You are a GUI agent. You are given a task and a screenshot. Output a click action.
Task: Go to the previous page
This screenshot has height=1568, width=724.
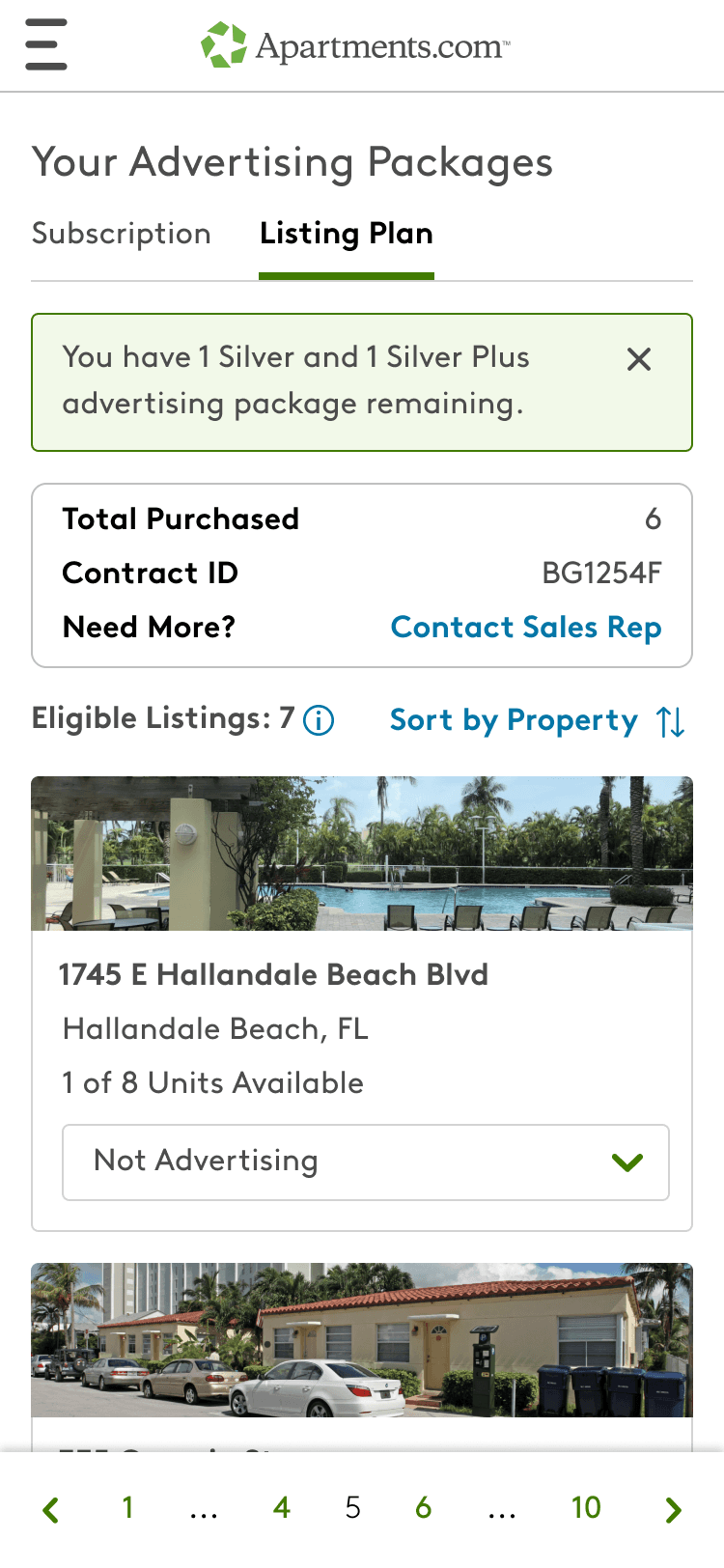click(x=51, y=1509)
